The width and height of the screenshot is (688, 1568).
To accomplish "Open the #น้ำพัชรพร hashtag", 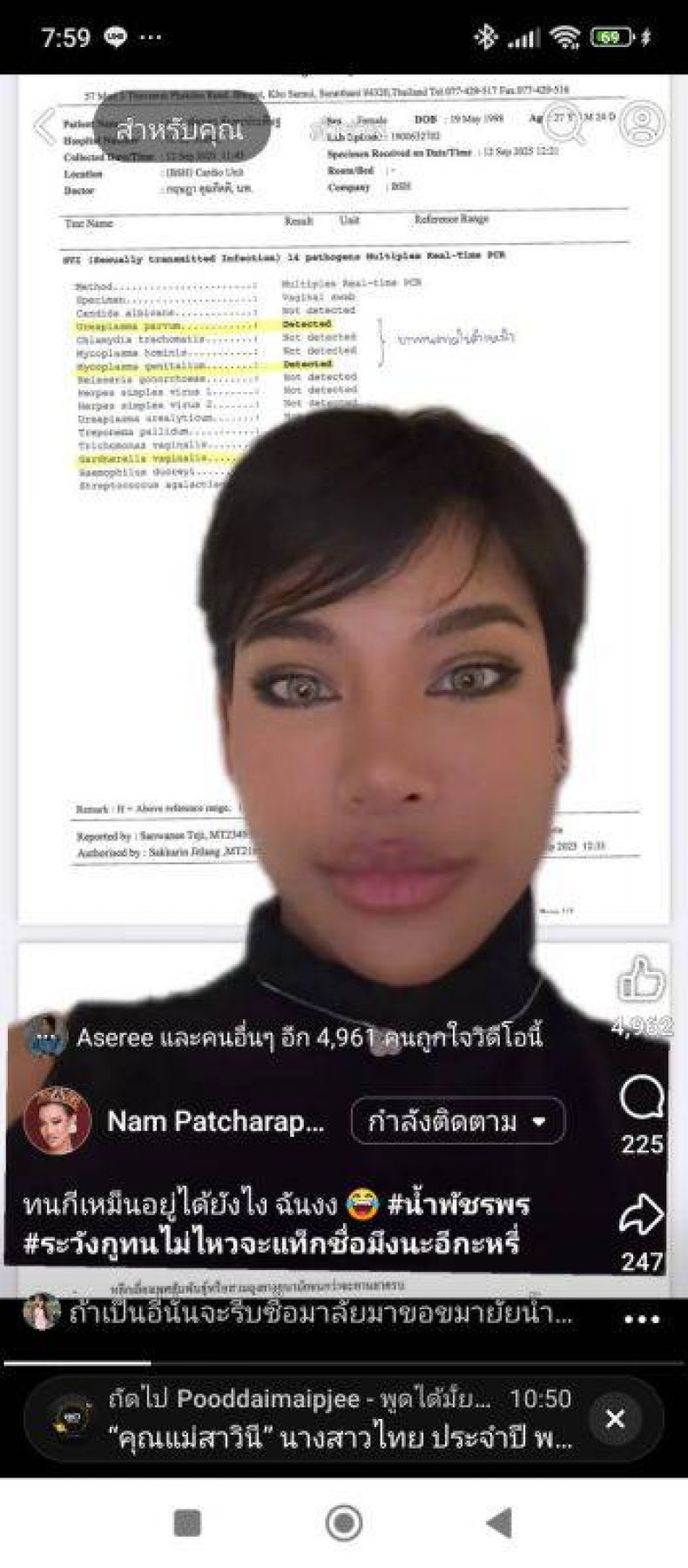I will tap(458, 1206).
